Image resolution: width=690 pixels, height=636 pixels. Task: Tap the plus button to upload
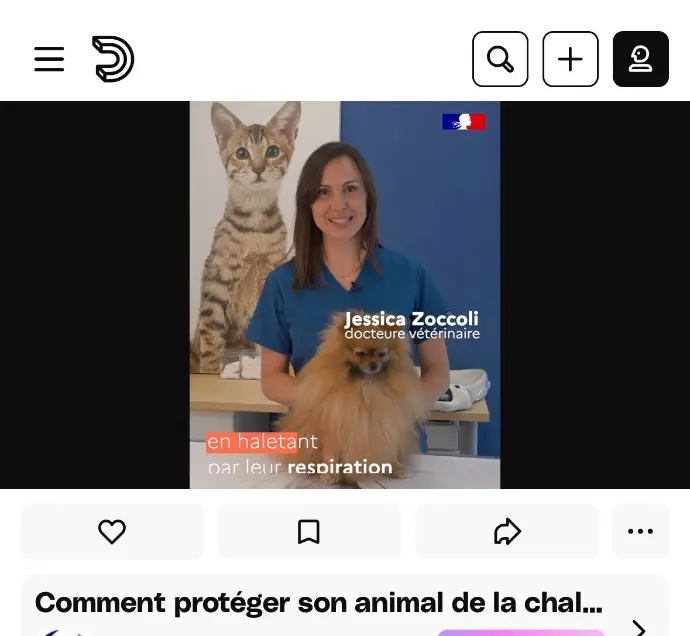(570, 59)
